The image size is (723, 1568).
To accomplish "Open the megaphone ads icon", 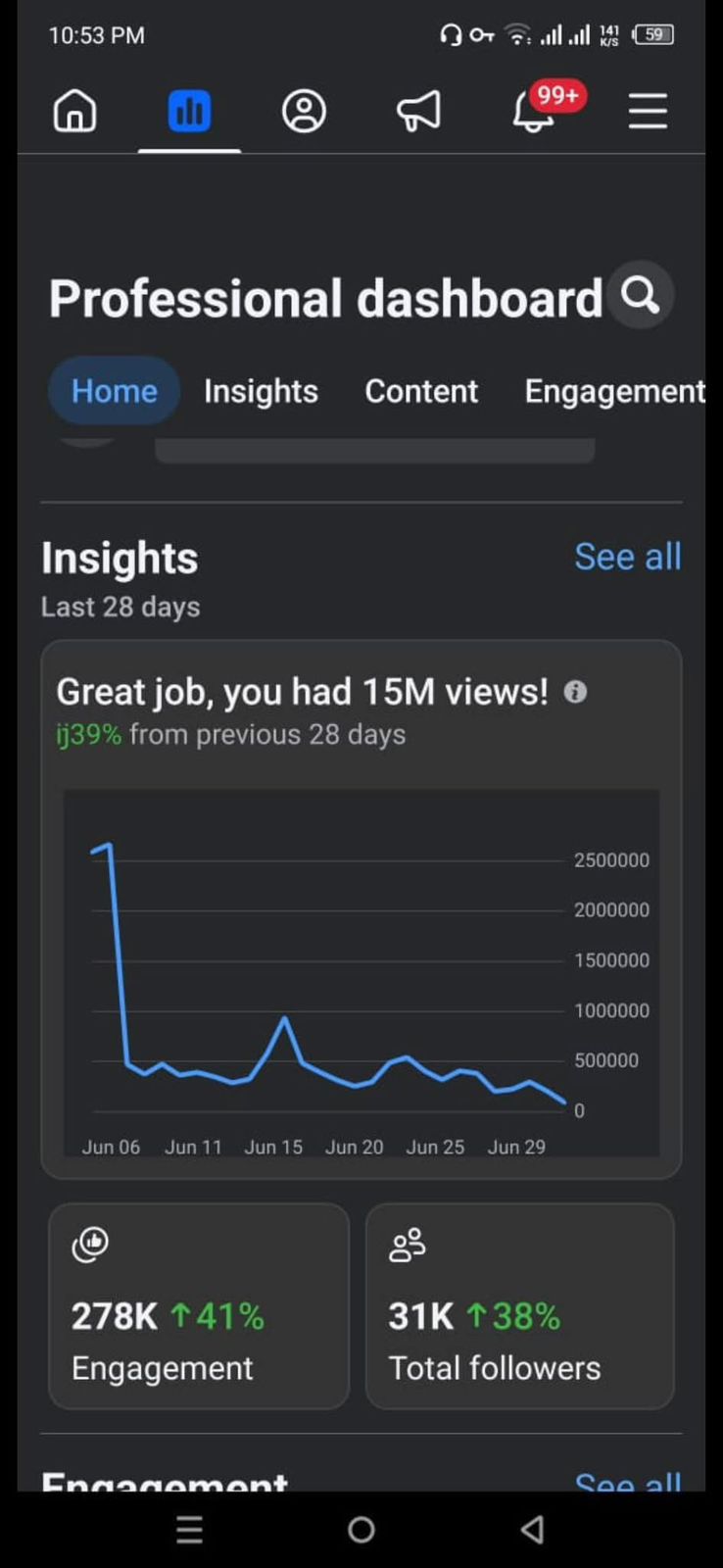I will point(418,111).
